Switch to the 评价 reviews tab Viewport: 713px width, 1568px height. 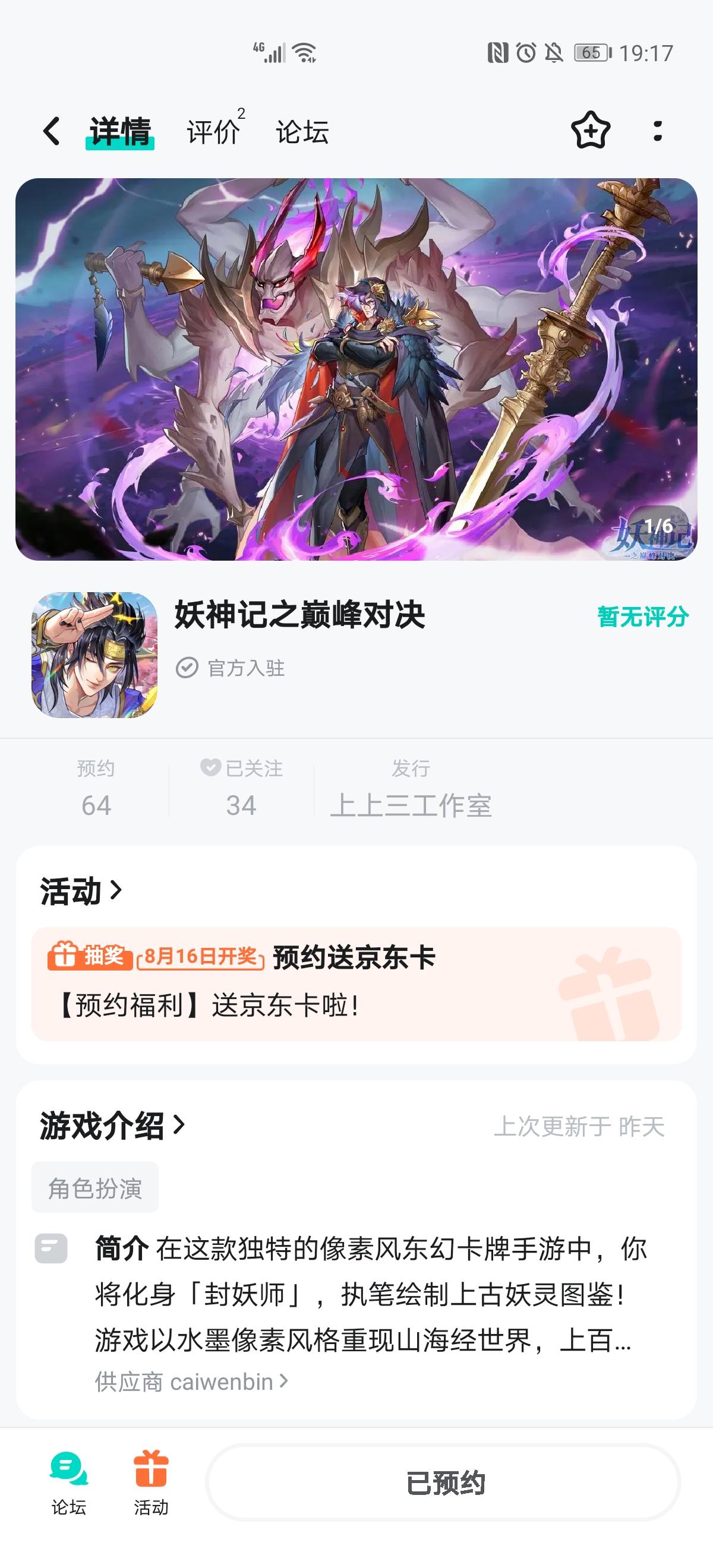coord(214,131)
